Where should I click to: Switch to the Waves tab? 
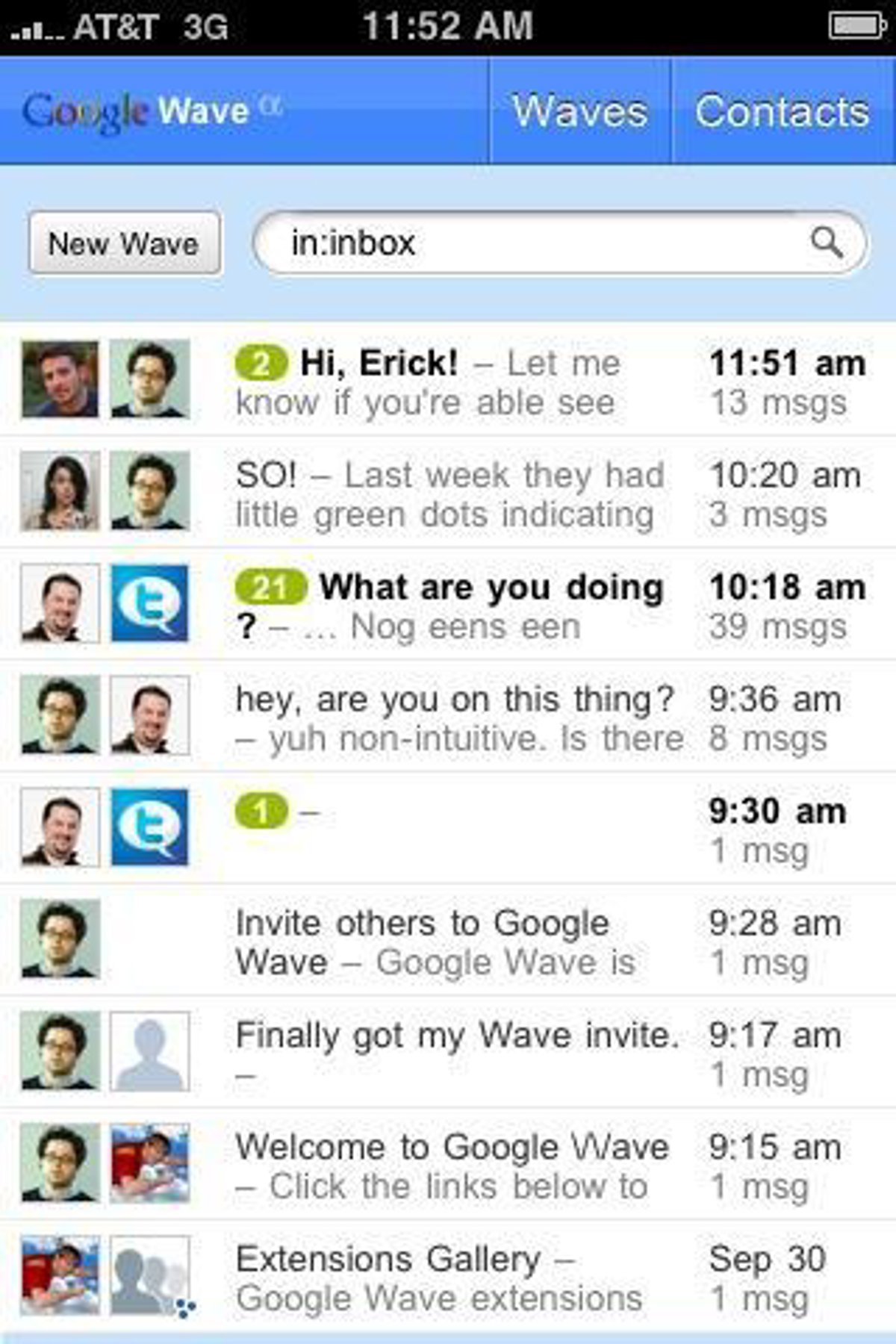click(x=579, y=111)
